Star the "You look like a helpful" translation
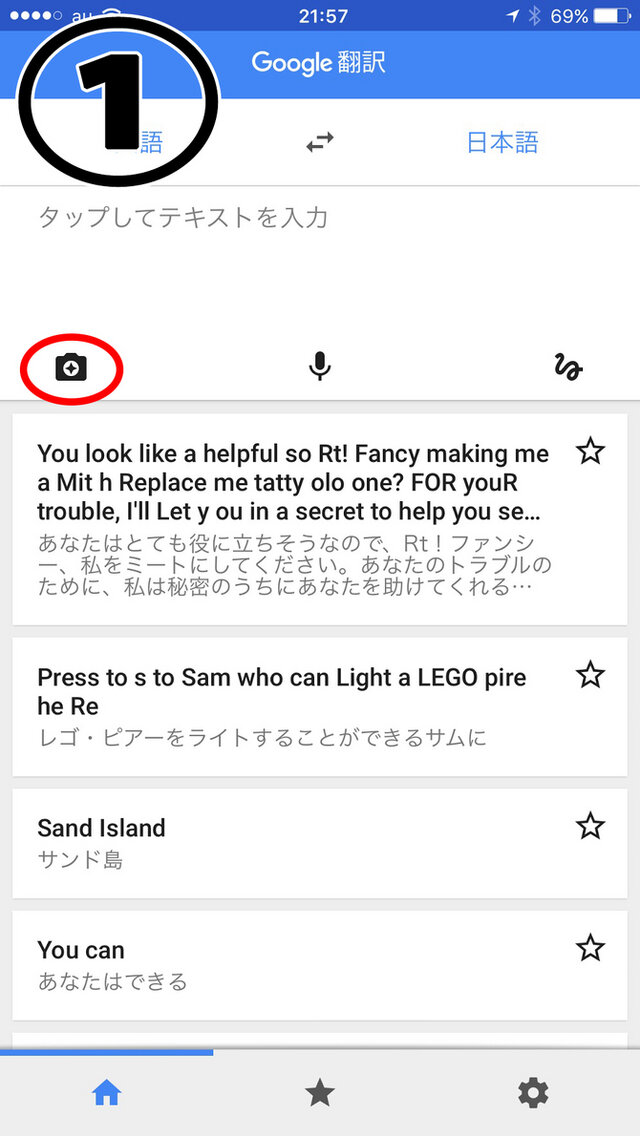This screenshot has width=640, height=1136. pos(590,451)
